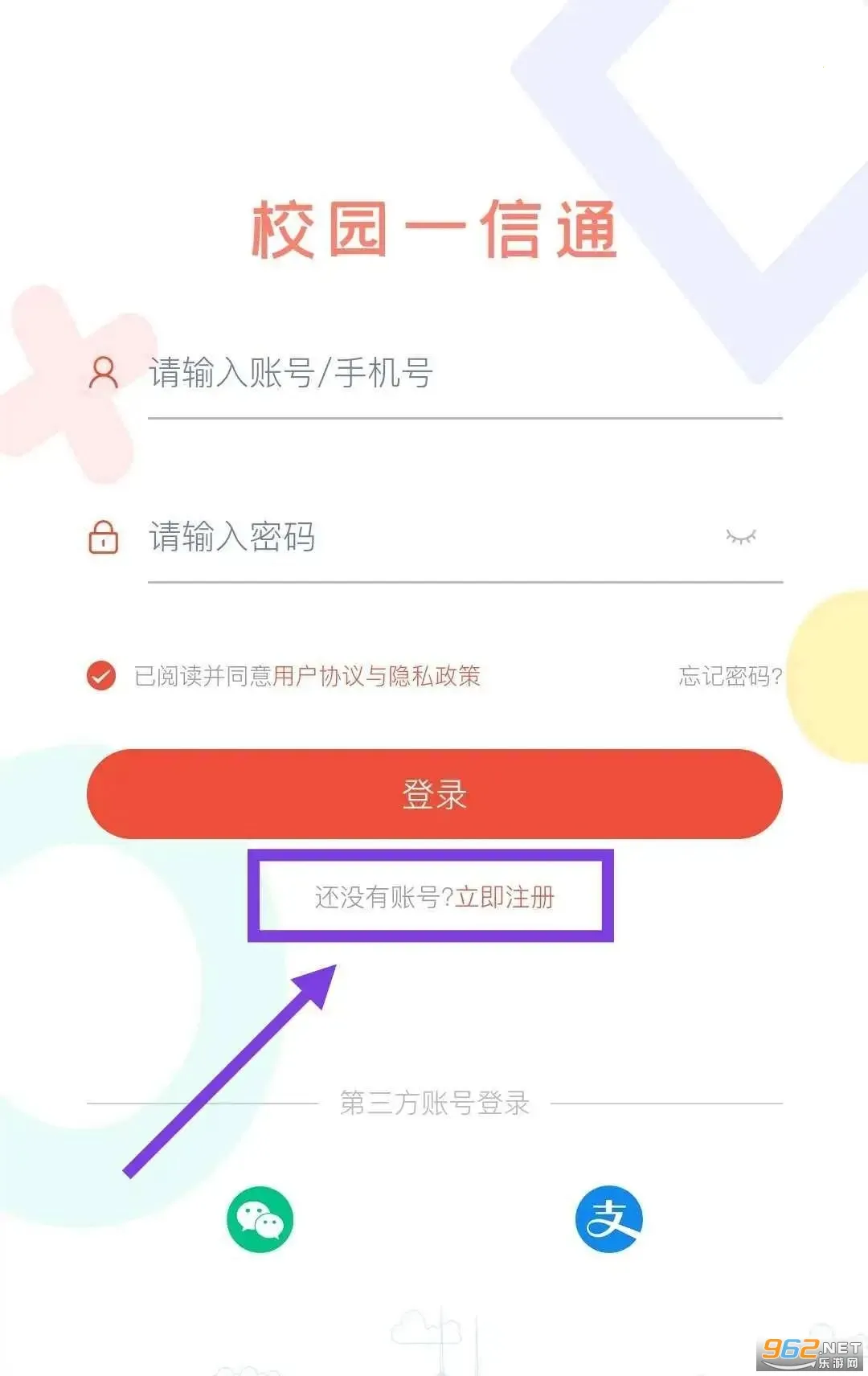Click the 校园一信通 app title
The width and height of the screenshot is (868, 1376).
434,227
